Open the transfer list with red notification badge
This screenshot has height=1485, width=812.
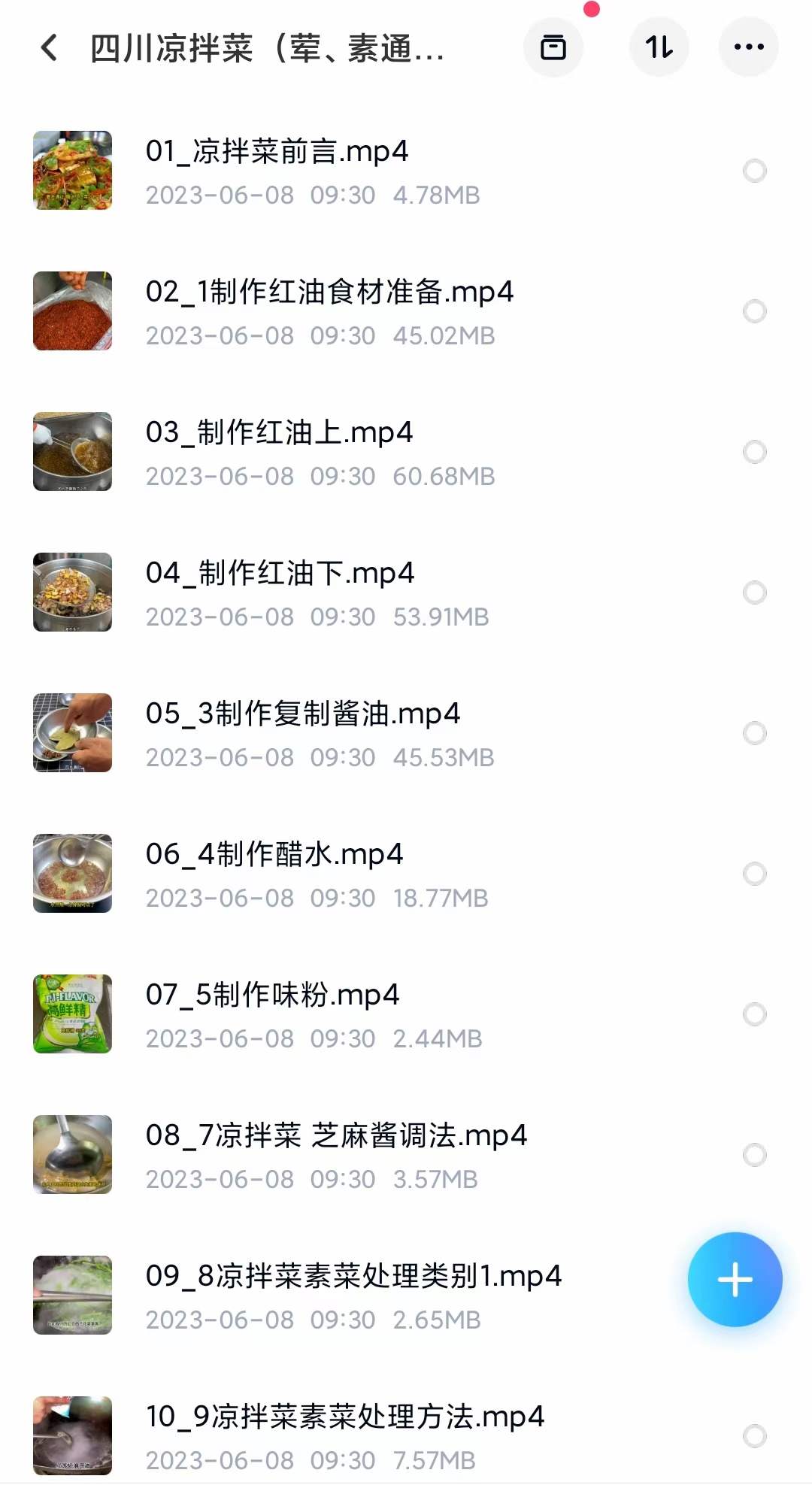click(x=553, y=47)
